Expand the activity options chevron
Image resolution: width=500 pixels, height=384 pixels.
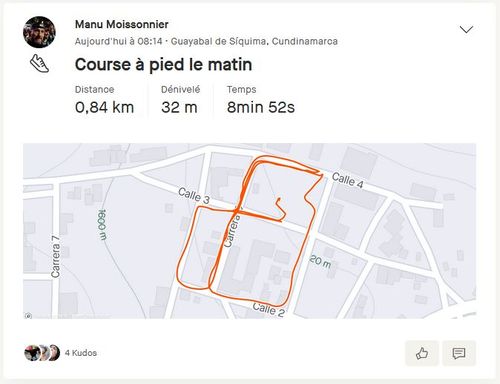click(466, 29)
